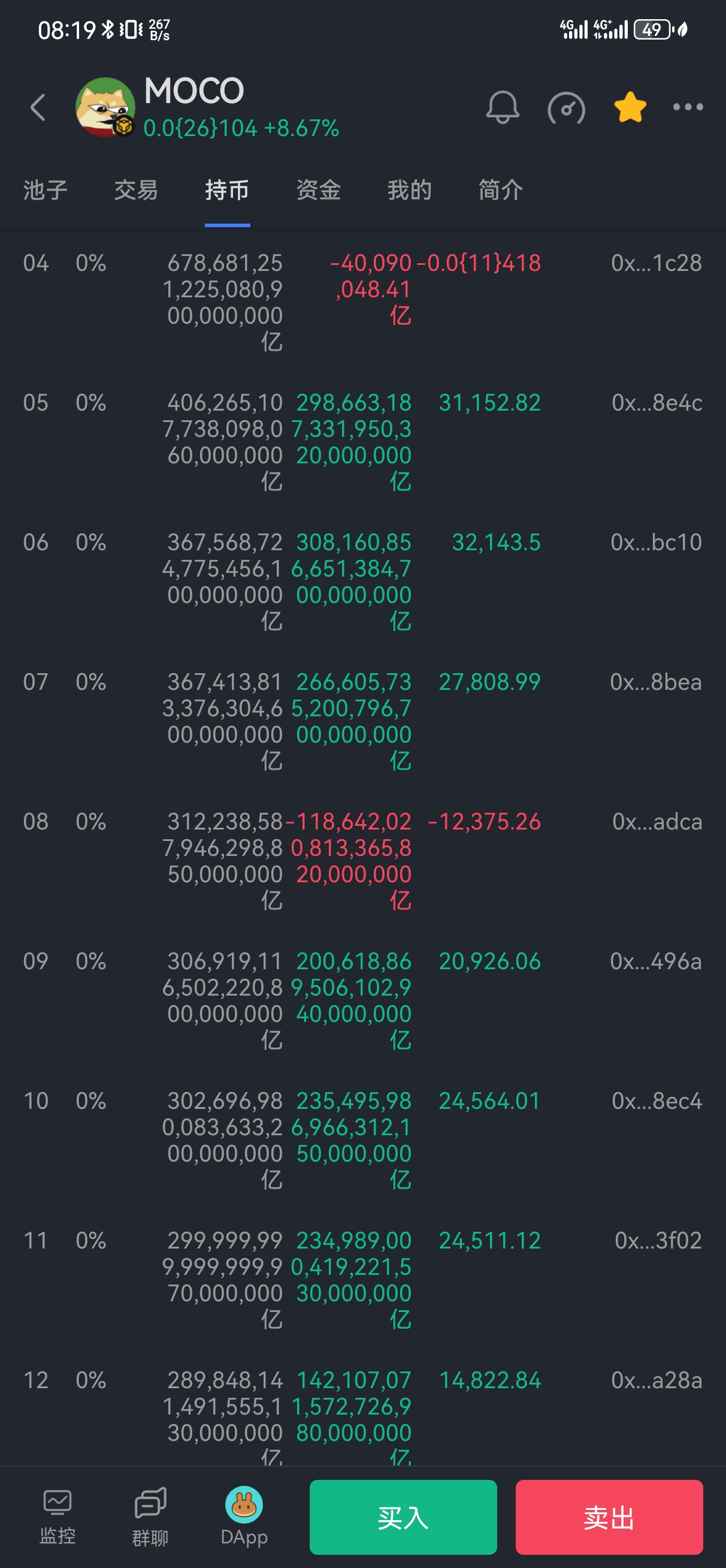Open holder address 0x...8e4c

click(x=657, y=403)
